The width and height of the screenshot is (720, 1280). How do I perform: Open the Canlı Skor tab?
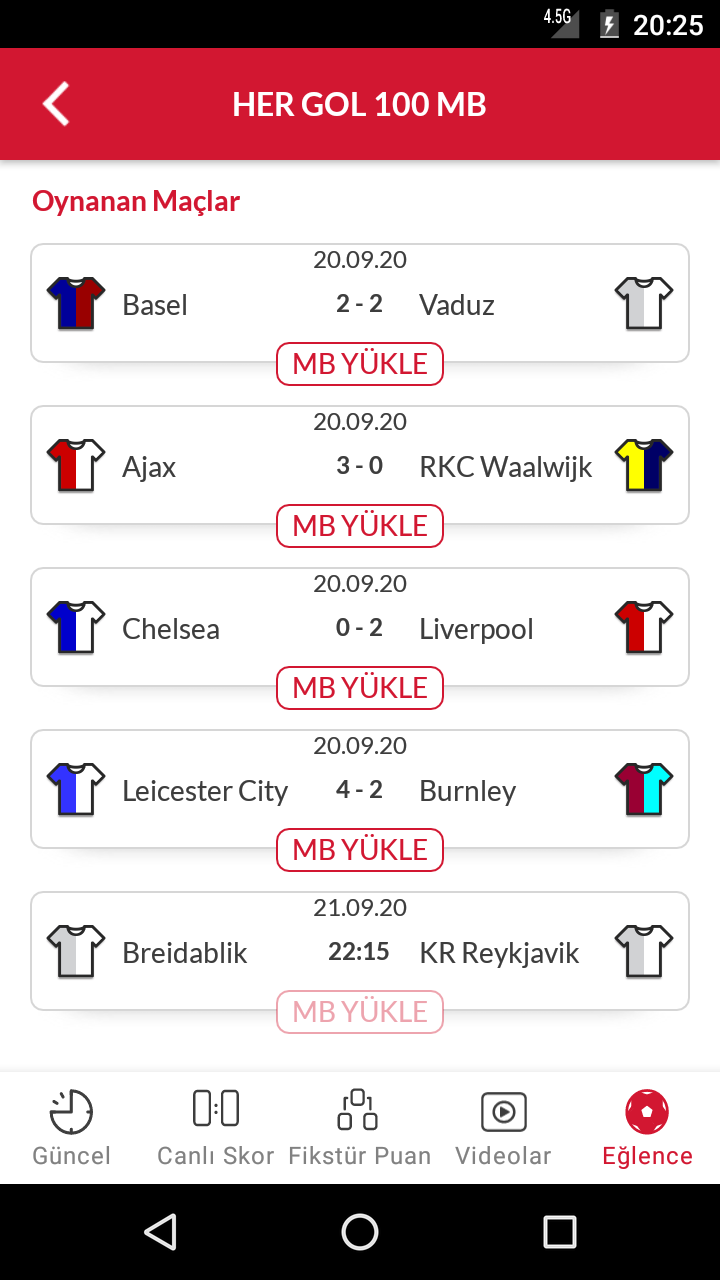[x=216, y=1128]
